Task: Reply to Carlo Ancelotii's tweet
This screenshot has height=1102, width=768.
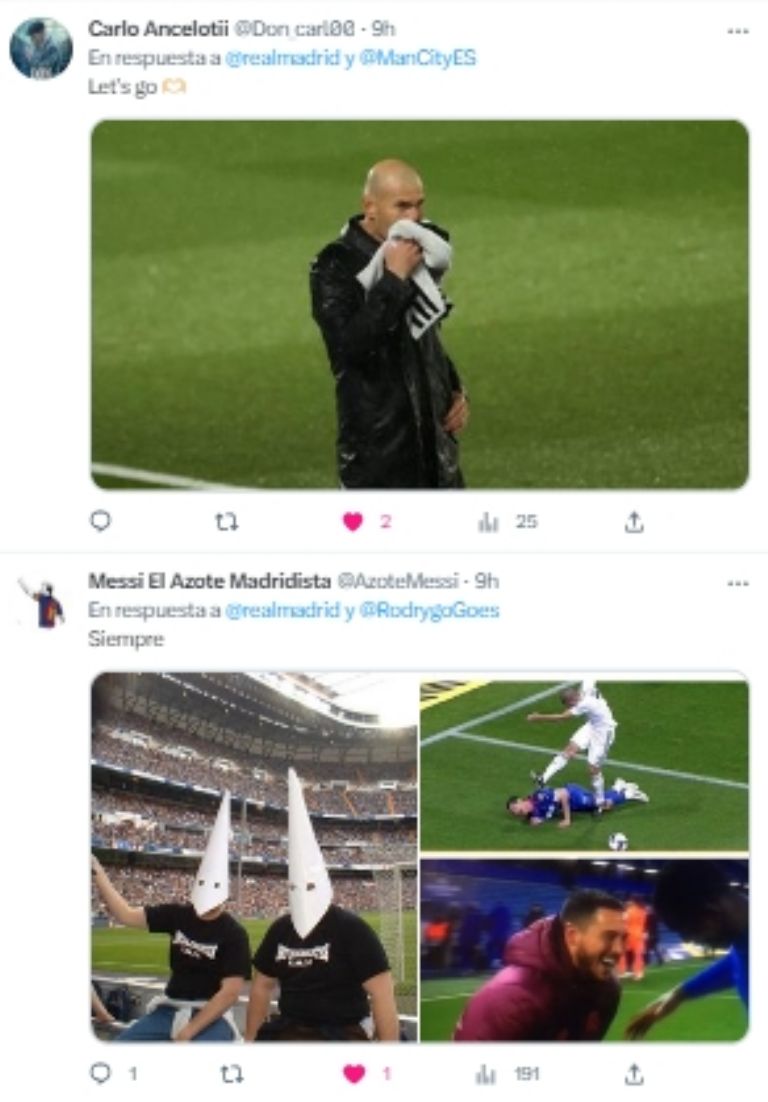Action: [100, 521]
